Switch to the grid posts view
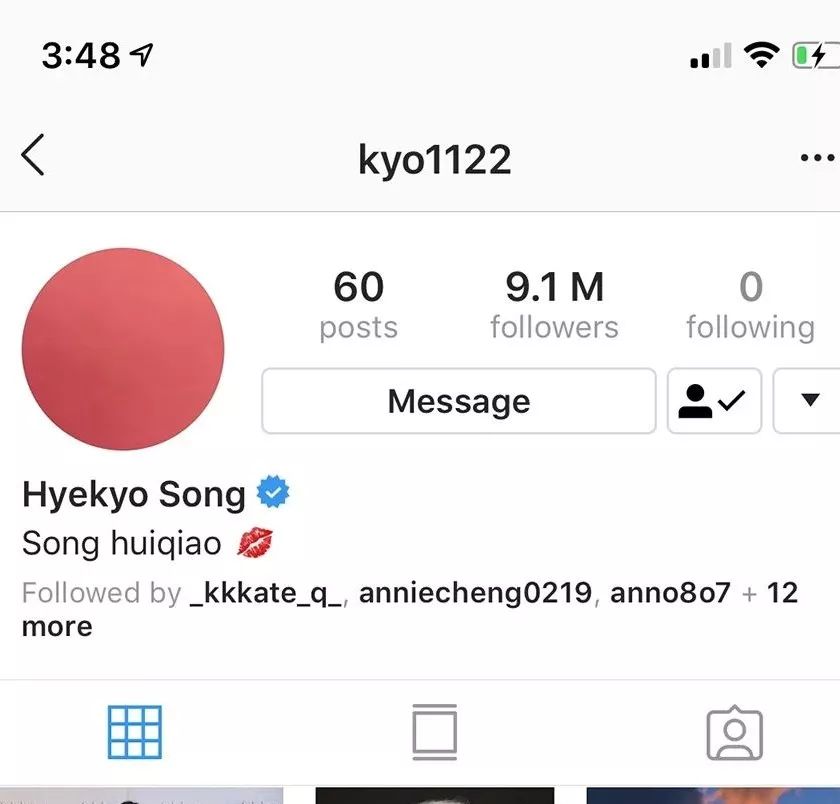 pos(135,732)
